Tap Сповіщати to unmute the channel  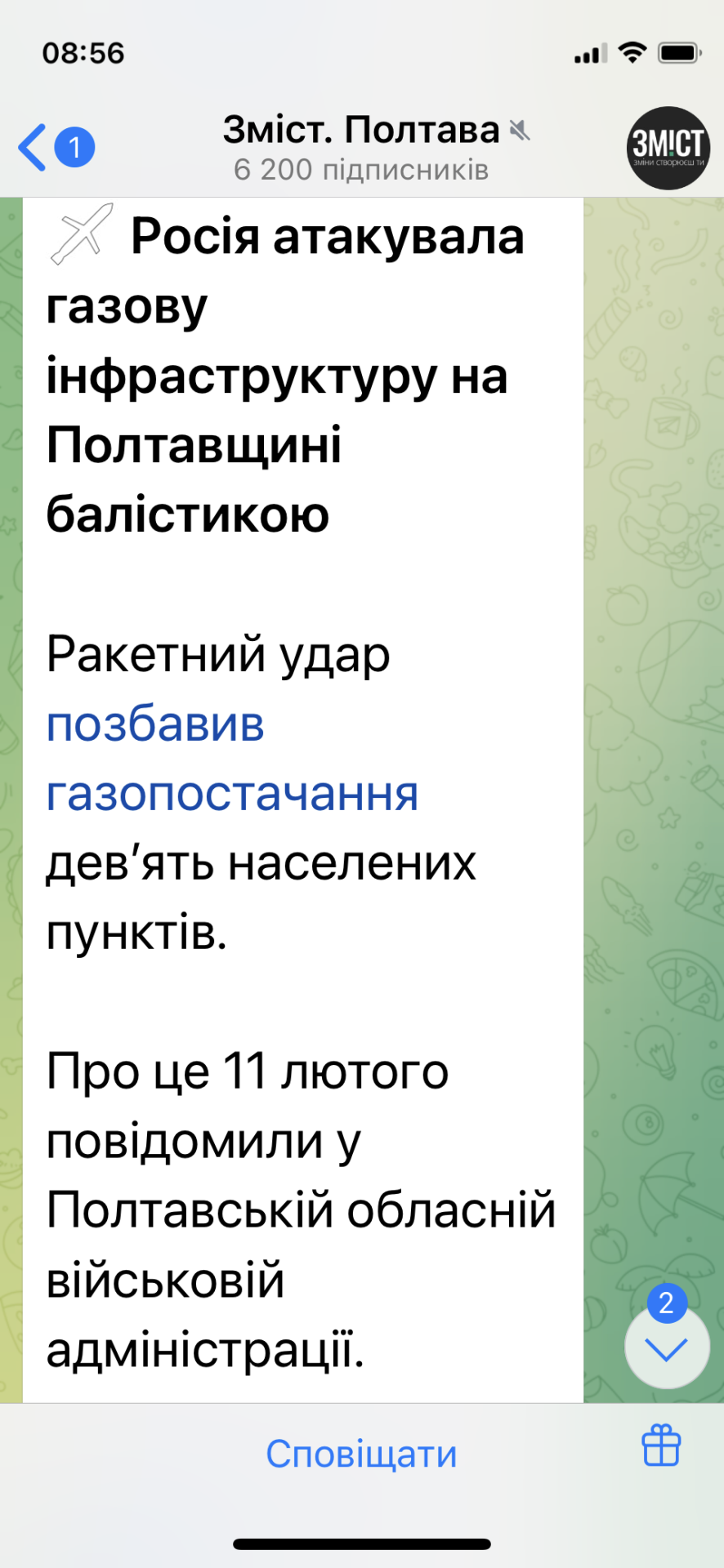361,1454
